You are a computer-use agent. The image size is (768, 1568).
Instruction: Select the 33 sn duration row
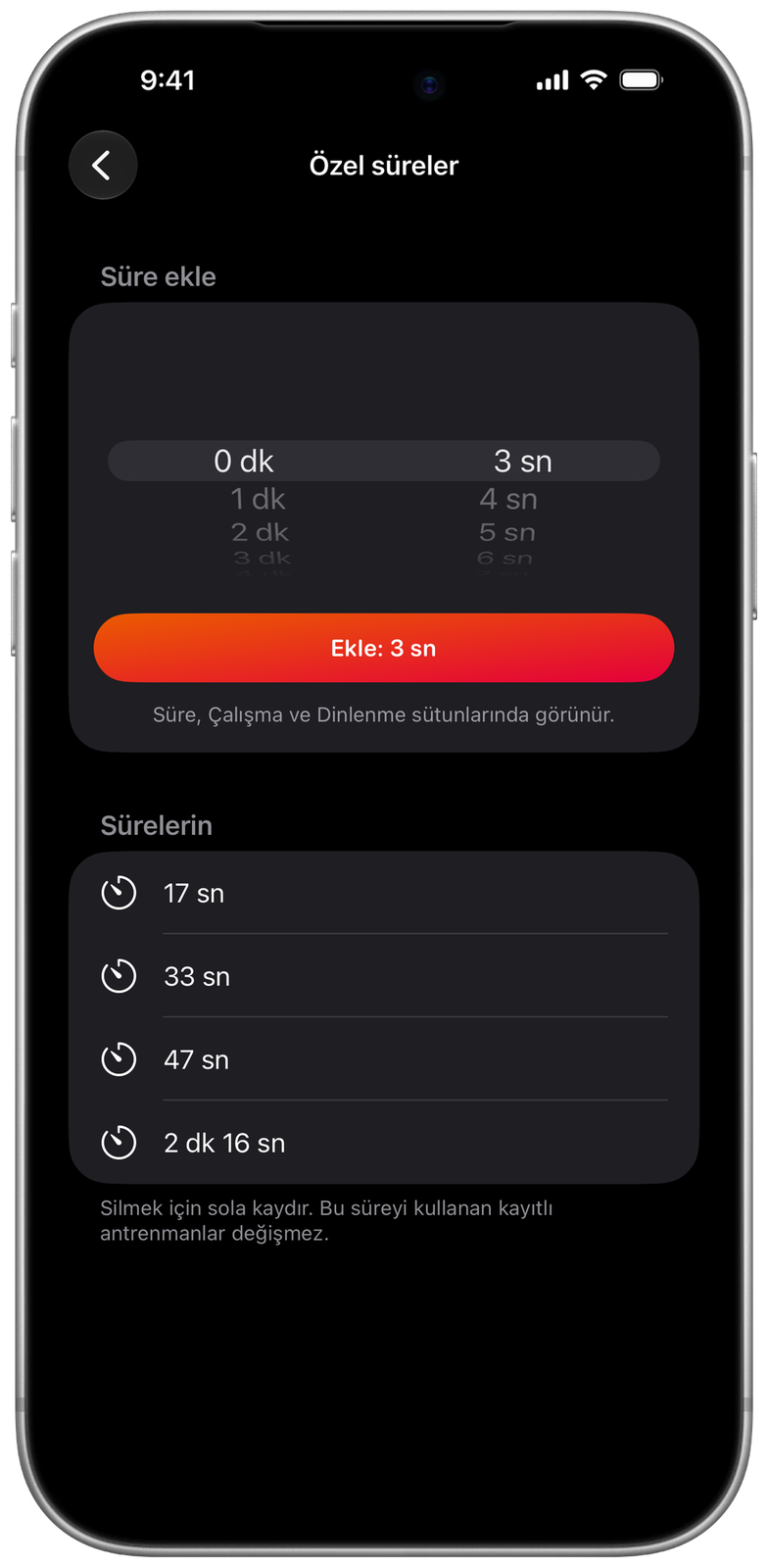[x=384, y=976]
